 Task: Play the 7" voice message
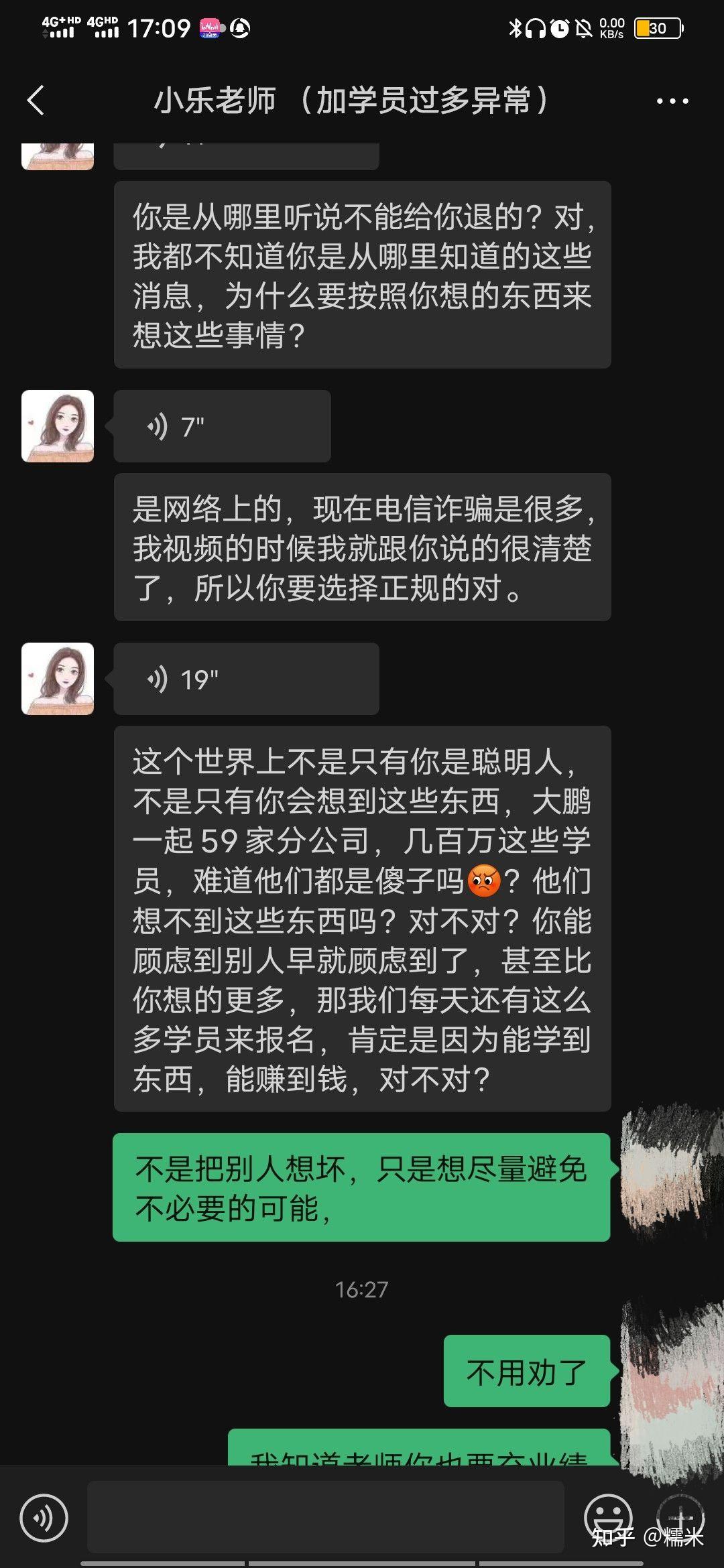click(x=222, y=426)
